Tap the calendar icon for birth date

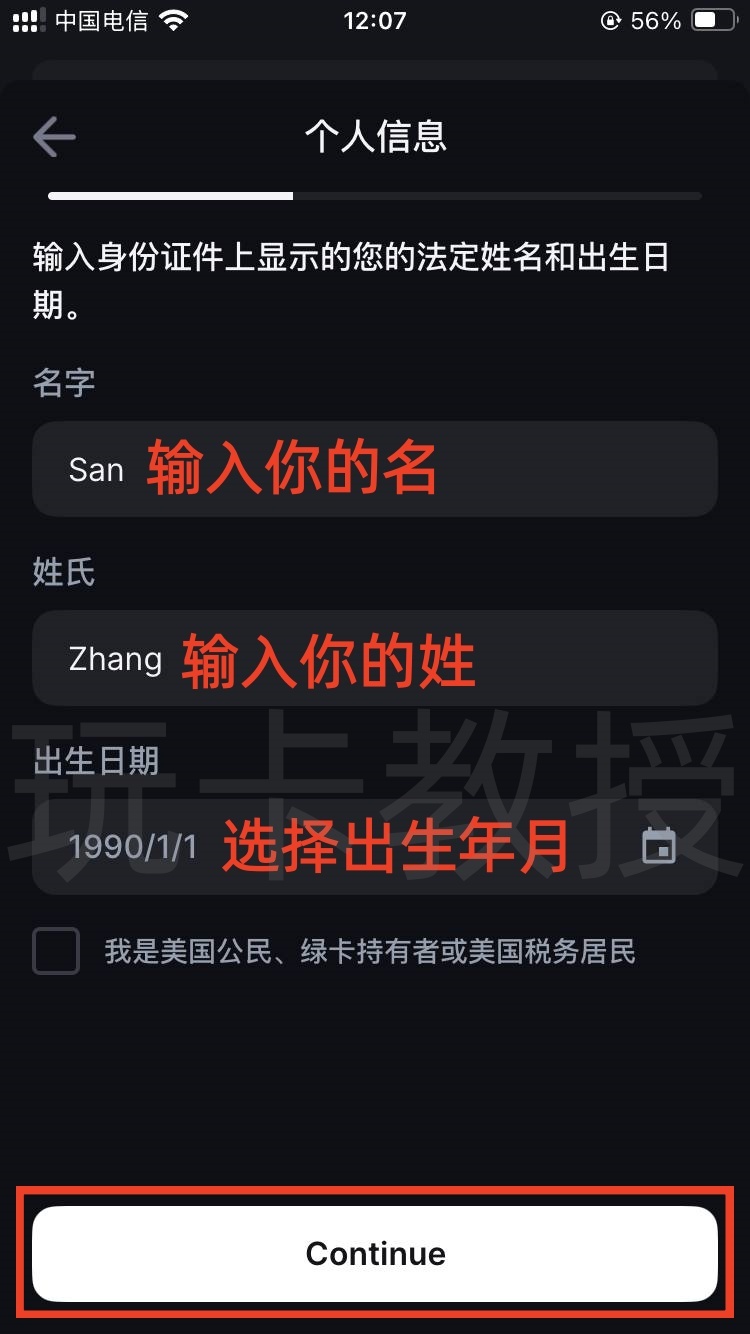click(x=658, y=846)
